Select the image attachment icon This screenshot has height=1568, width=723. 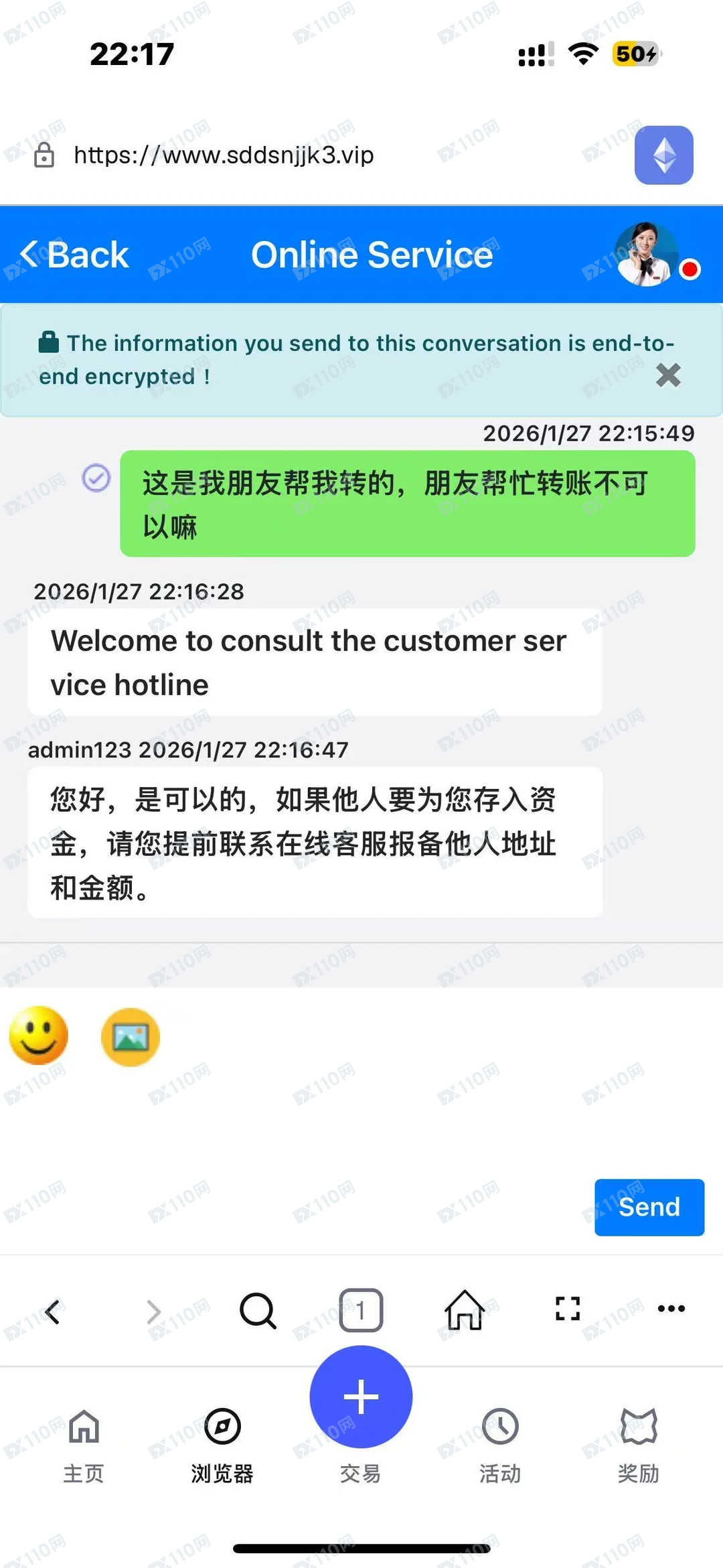click(x=130, y=1036)
